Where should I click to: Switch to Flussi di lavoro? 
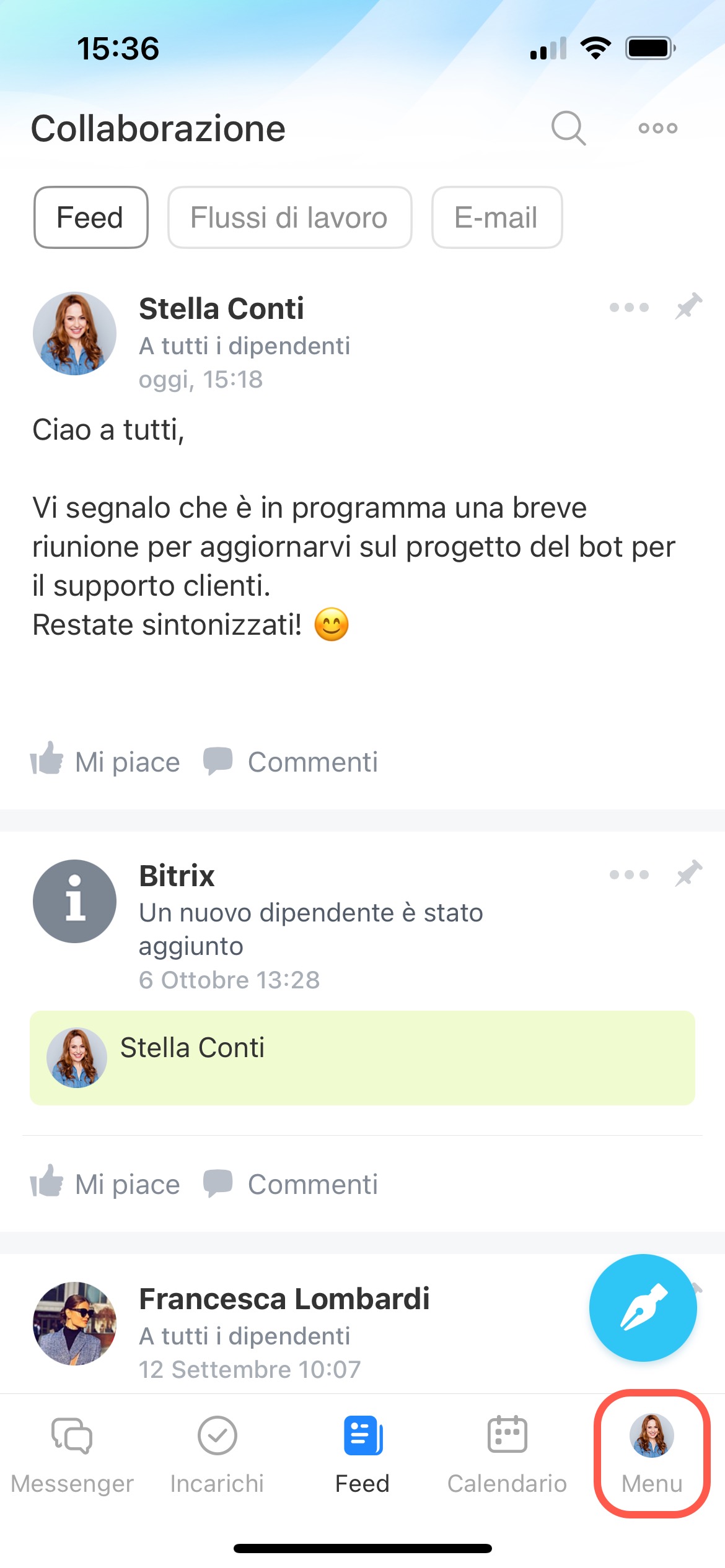pyautogui.click(x=289, y=217)
